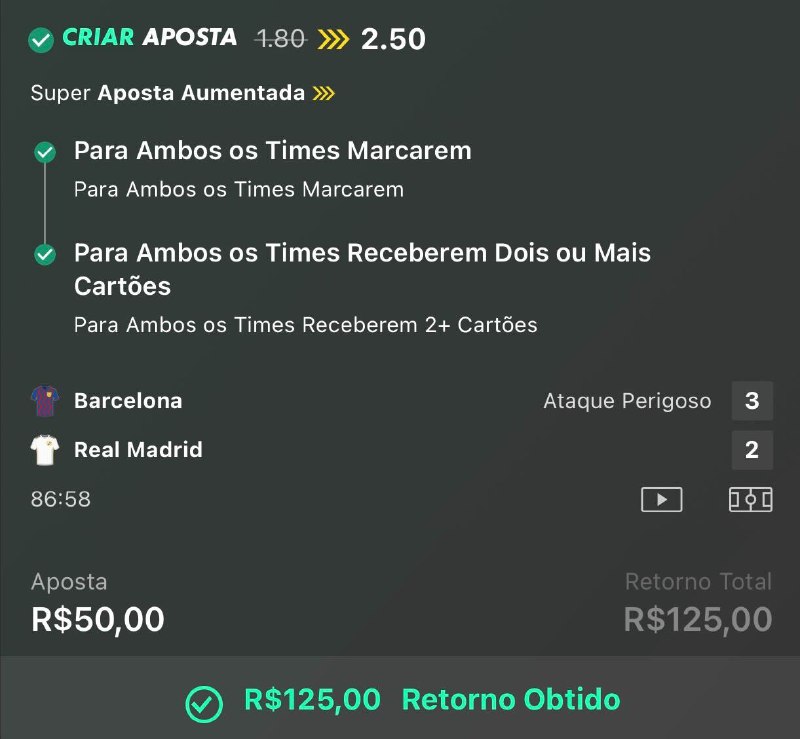
Task: Open the live stream video icon
Action: pyautogui.click(x=661, y=499)
